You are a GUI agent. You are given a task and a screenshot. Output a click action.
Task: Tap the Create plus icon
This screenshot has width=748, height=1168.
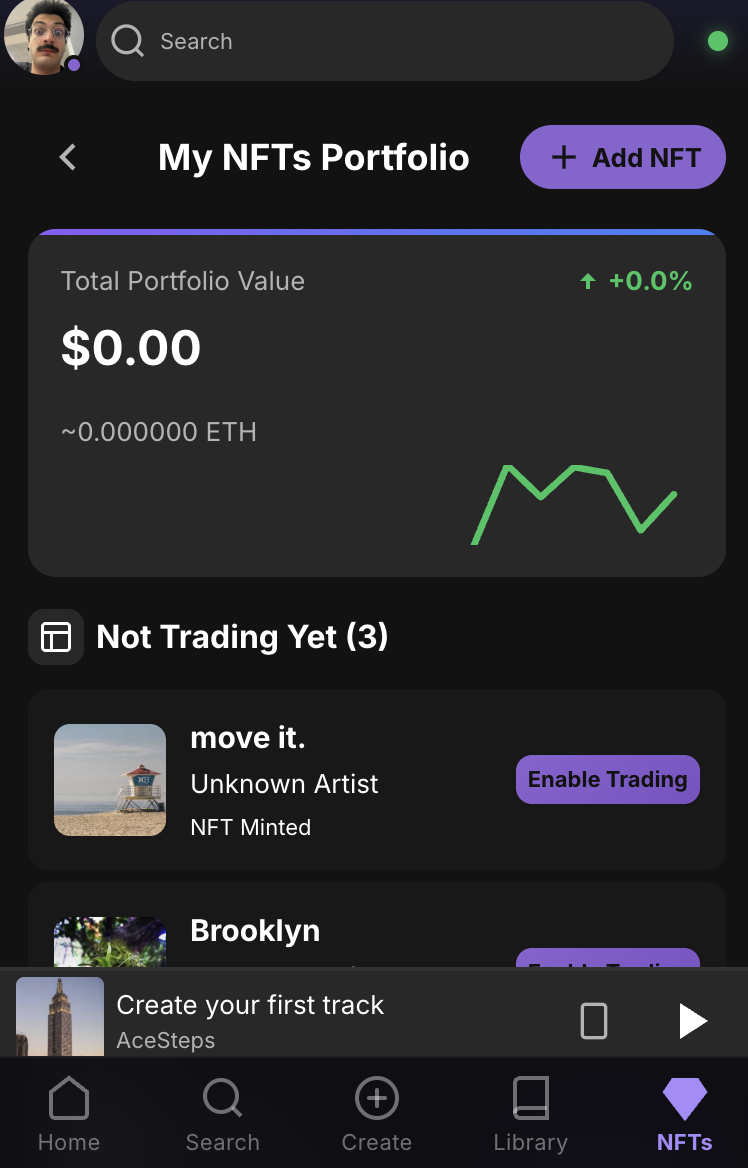click(x=376, y=1098)
